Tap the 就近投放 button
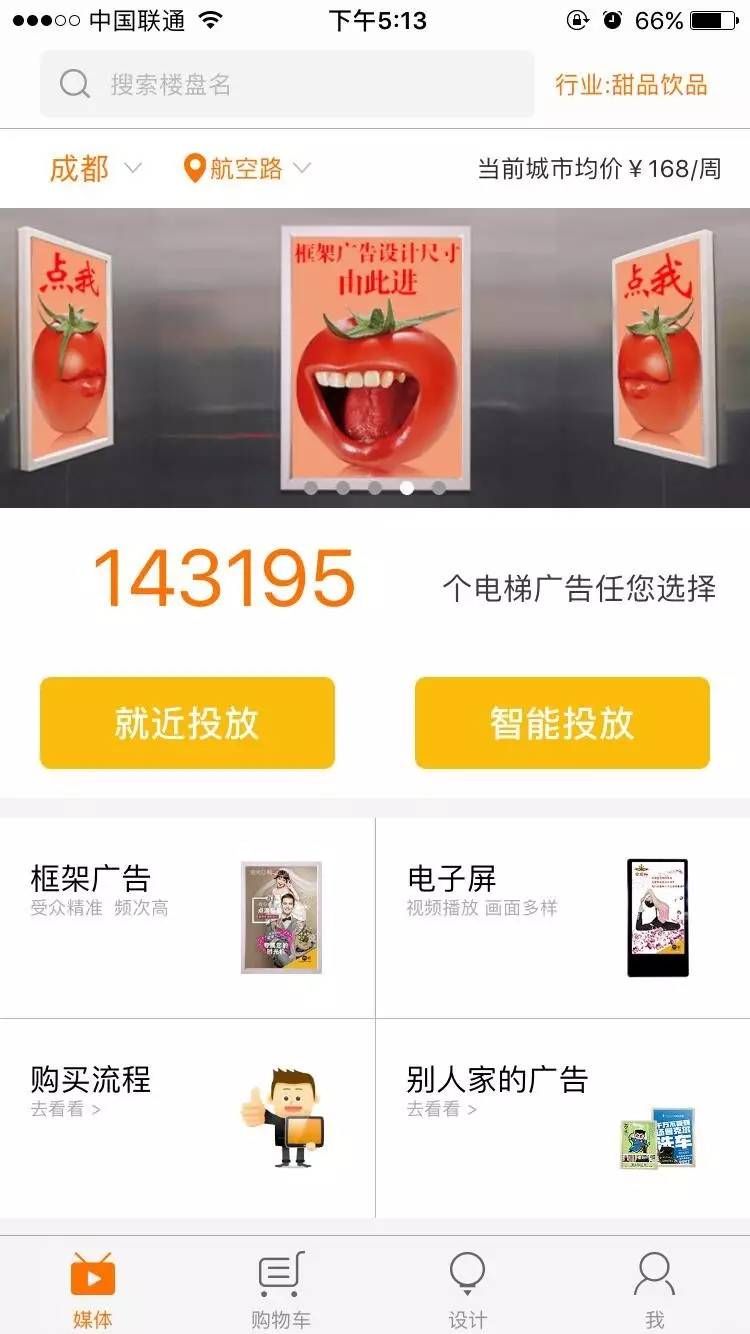 pos(187,723)
